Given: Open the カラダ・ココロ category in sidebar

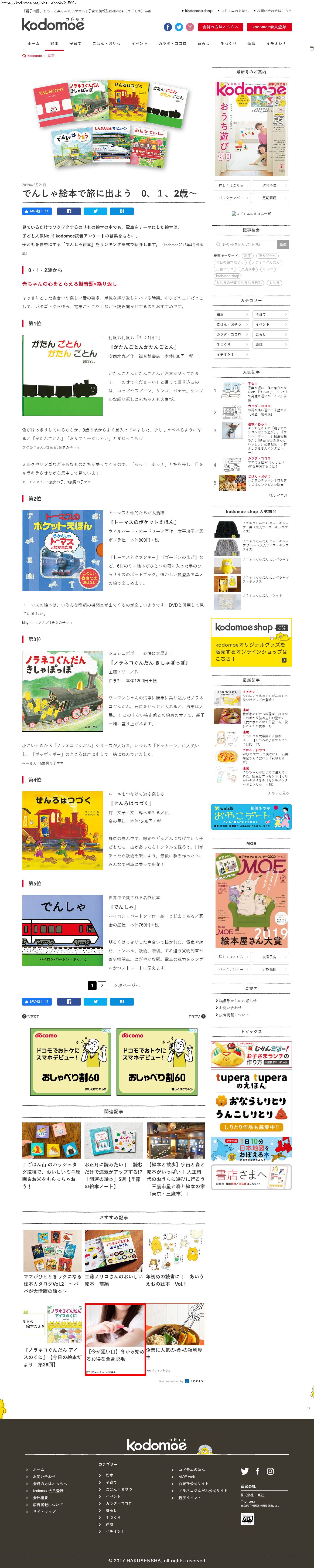Looking at the screenshot, I should 231,334.
